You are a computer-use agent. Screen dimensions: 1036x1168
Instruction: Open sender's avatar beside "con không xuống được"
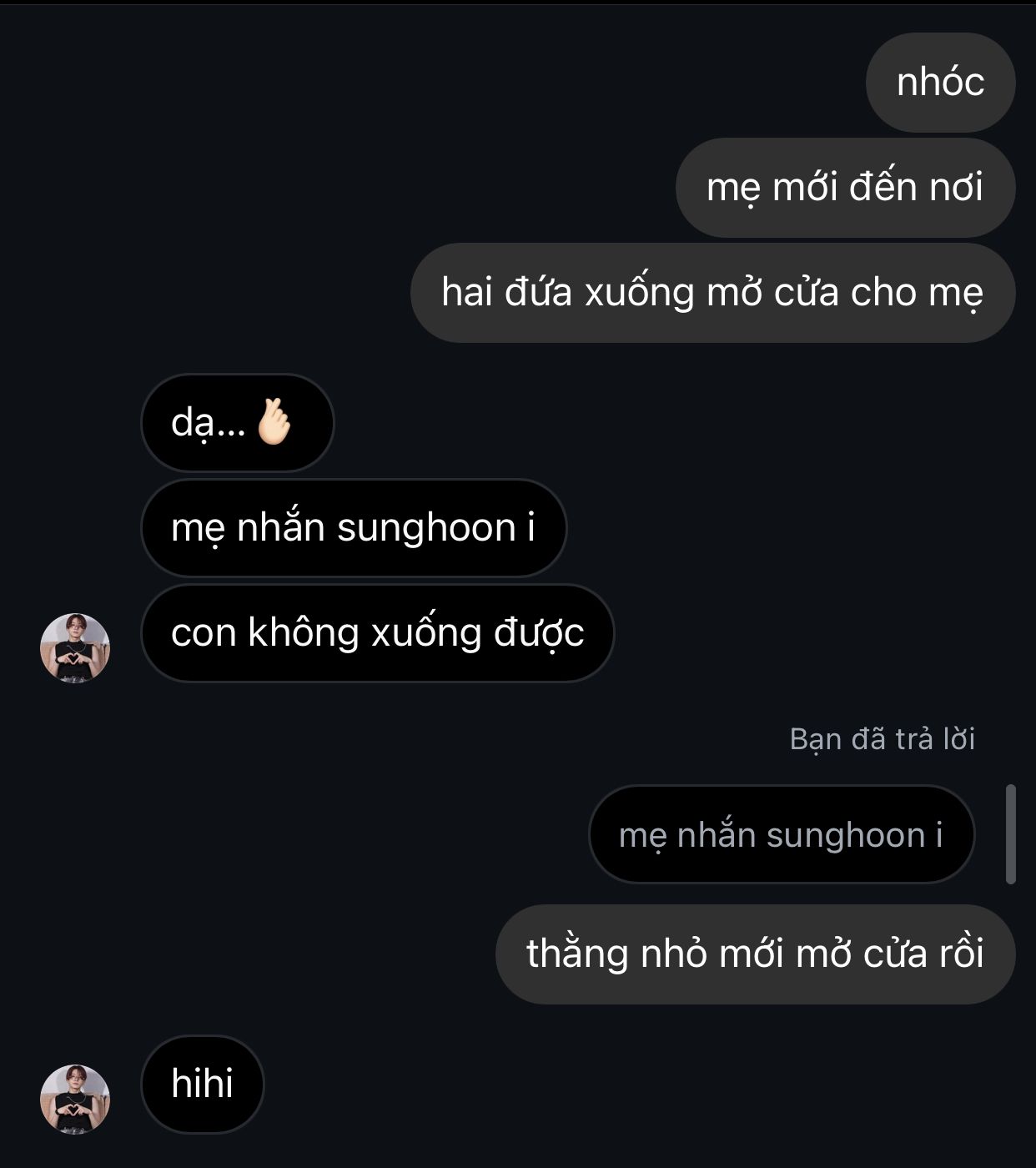pyautogui.click(x=75, y=648)
